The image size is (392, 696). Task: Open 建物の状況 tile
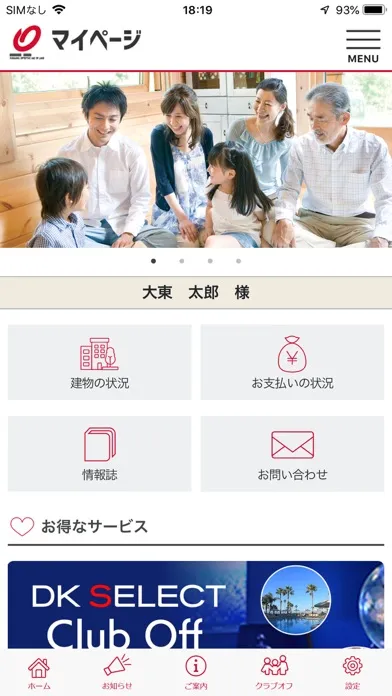[99, 362]
